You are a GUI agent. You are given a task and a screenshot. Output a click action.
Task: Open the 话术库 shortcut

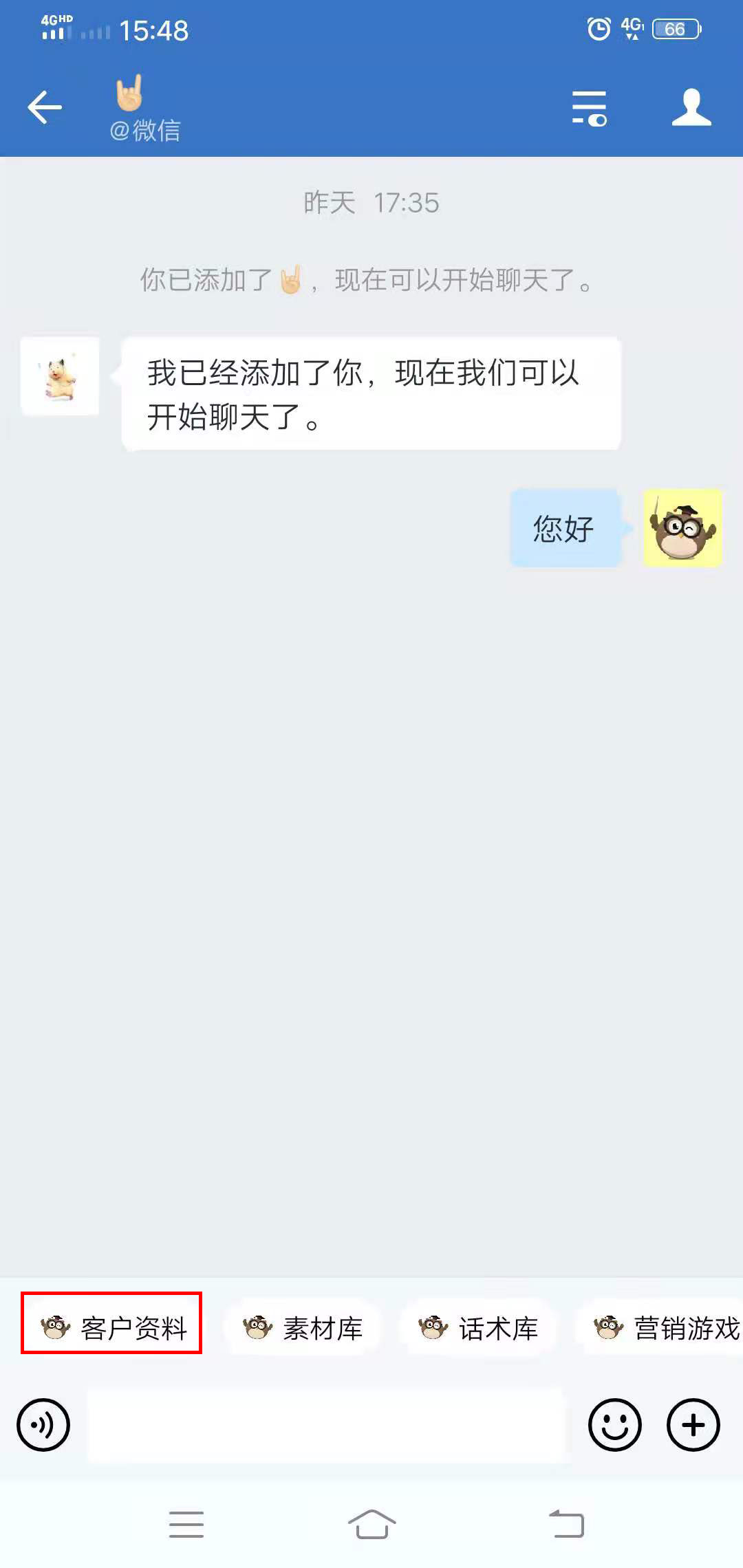479,1328
